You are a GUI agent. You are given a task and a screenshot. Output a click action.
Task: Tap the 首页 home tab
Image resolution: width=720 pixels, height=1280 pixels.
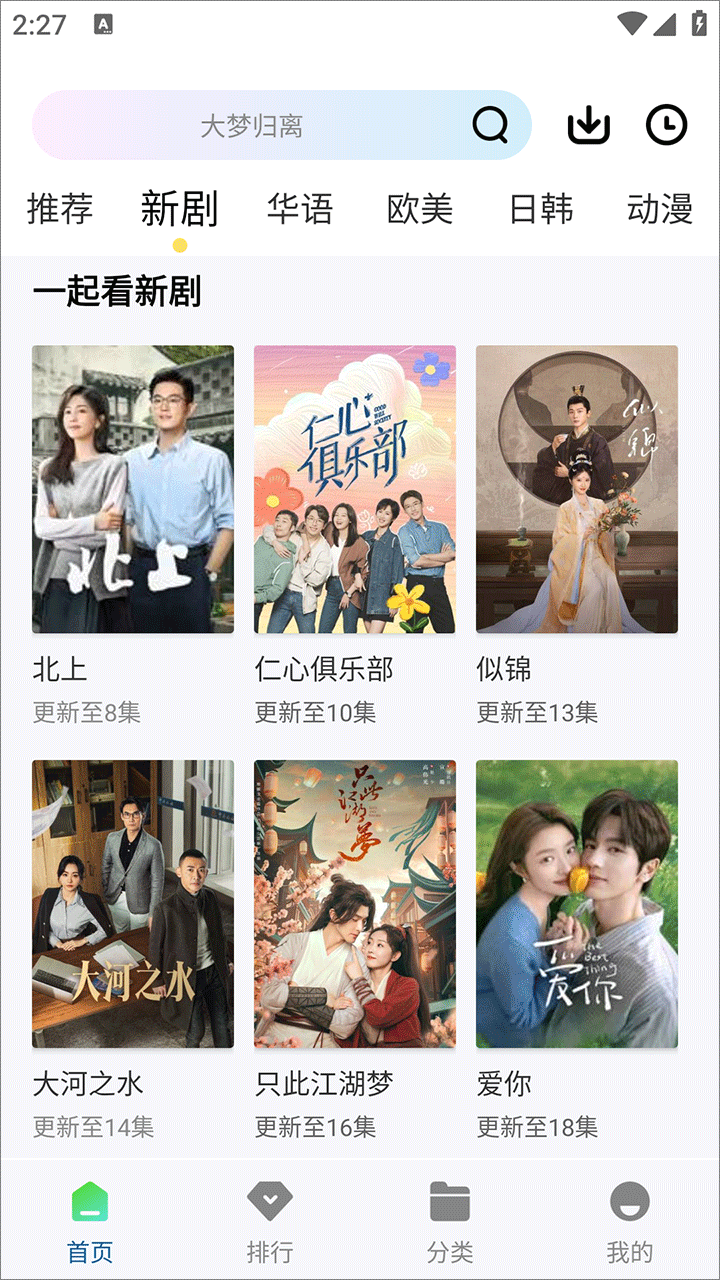point(90,1220)
